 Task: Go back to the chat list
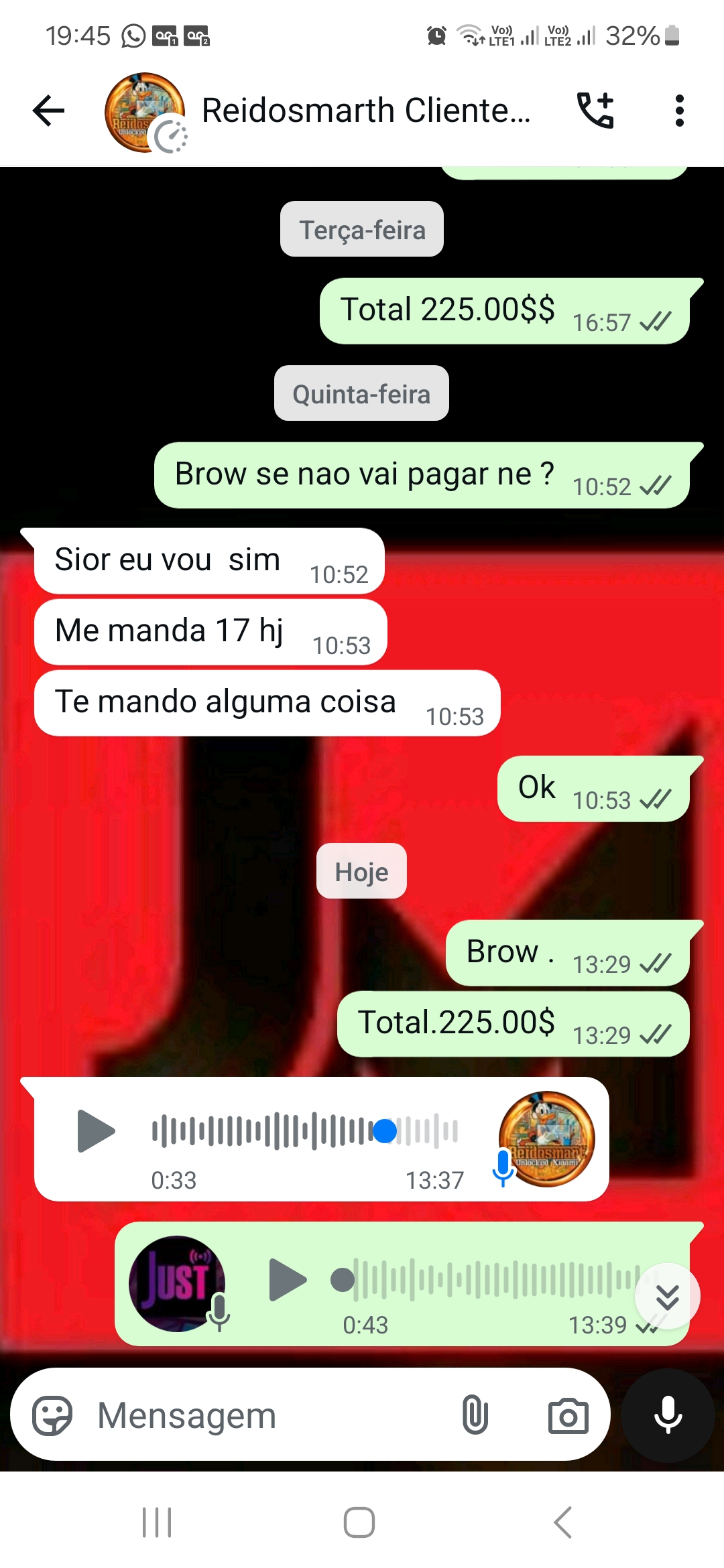click(48, 111)
